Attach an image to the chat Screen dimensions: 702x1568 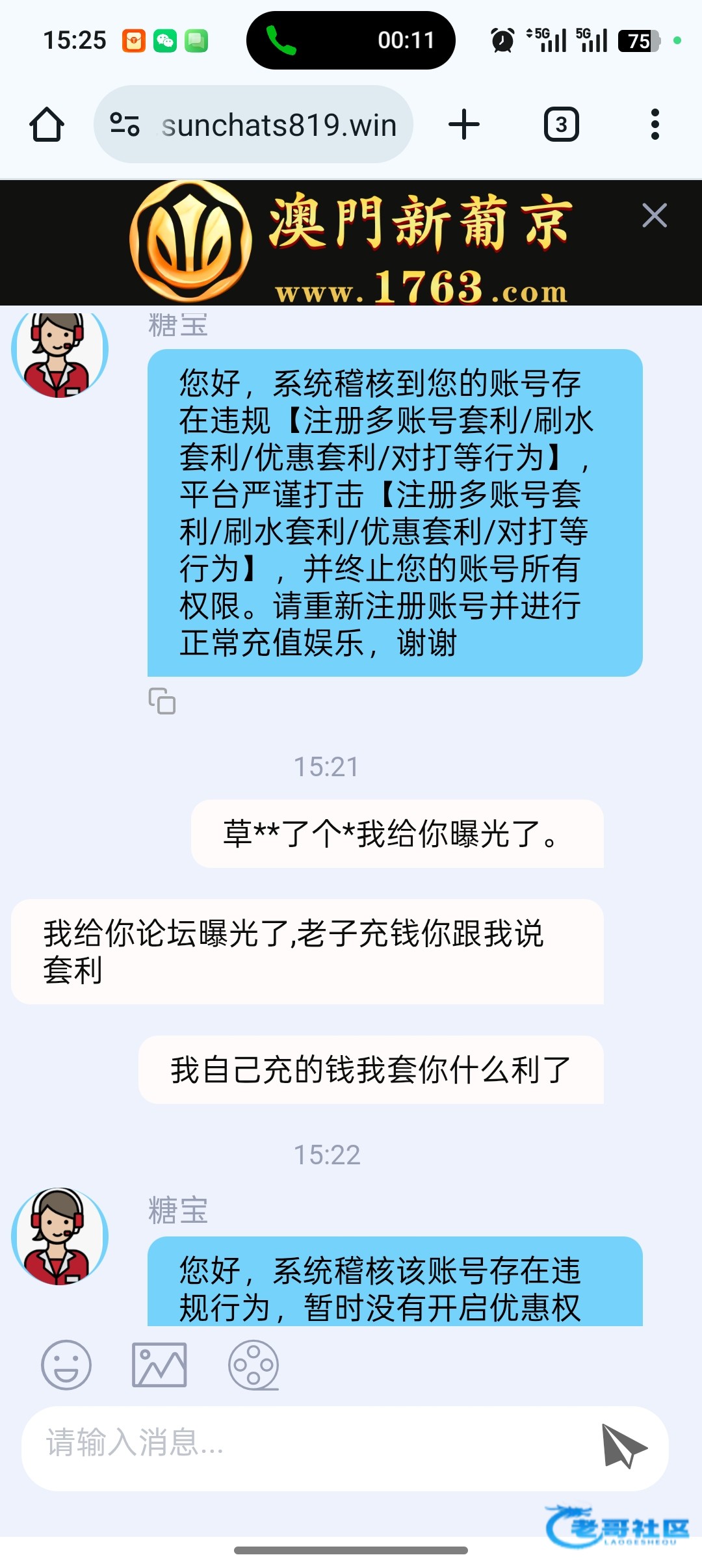coord(159,1365)
